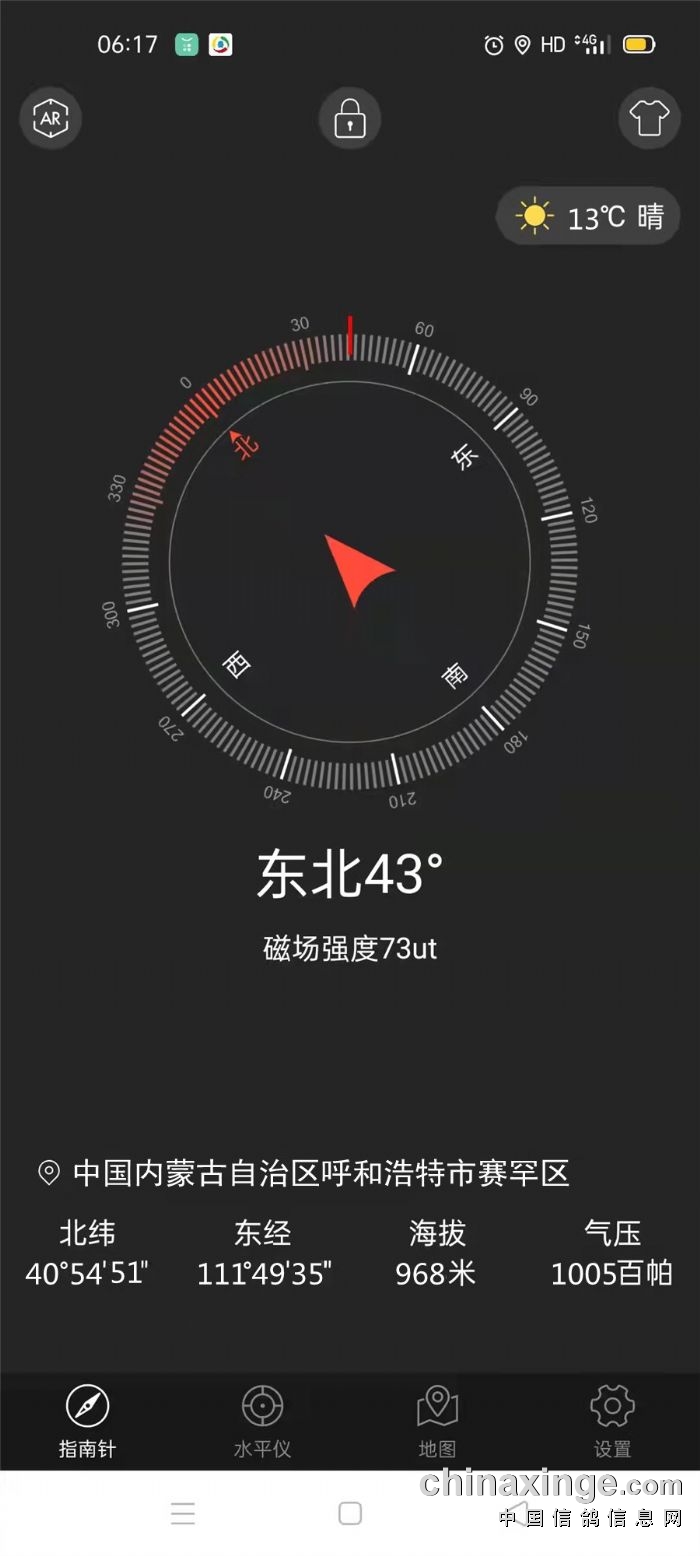Switch to the 水平仪 tab
The height and width of the screenshot is (1556, 700).
(x=262, y=1420)
